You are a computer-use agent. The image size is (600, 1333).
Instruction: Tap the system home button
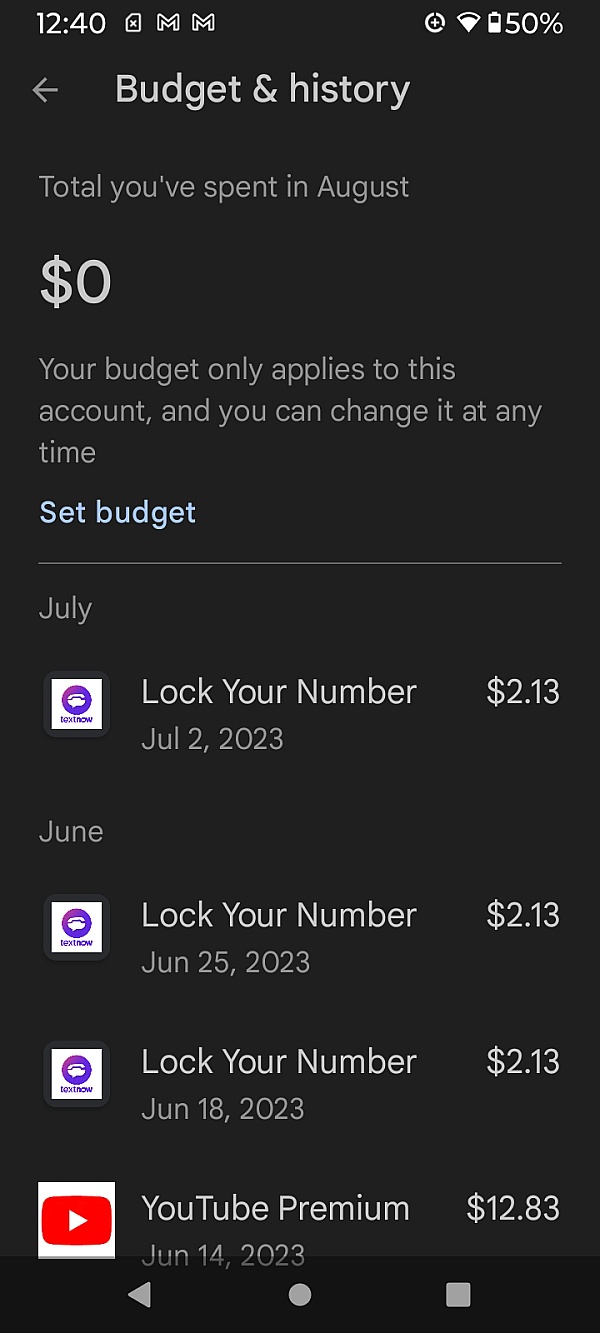click(299, 1295)
